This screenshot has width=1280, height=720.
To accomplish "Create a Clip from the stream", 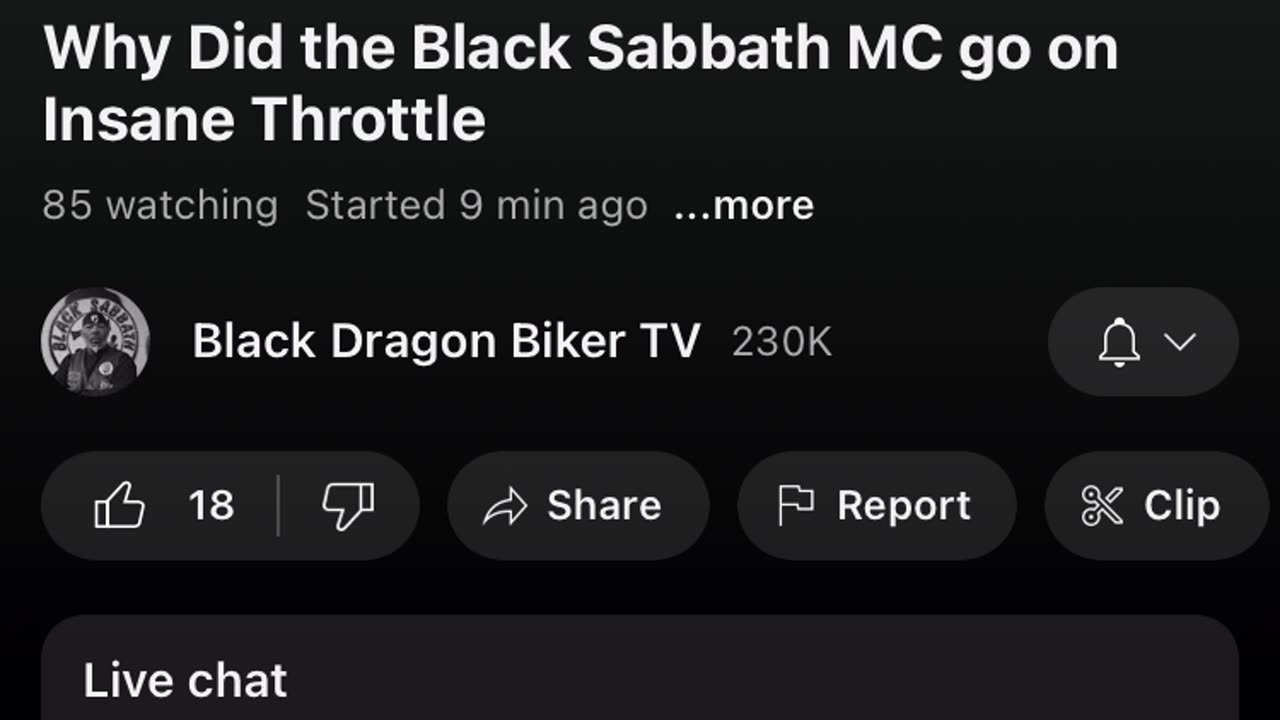I will [1153, 506].
